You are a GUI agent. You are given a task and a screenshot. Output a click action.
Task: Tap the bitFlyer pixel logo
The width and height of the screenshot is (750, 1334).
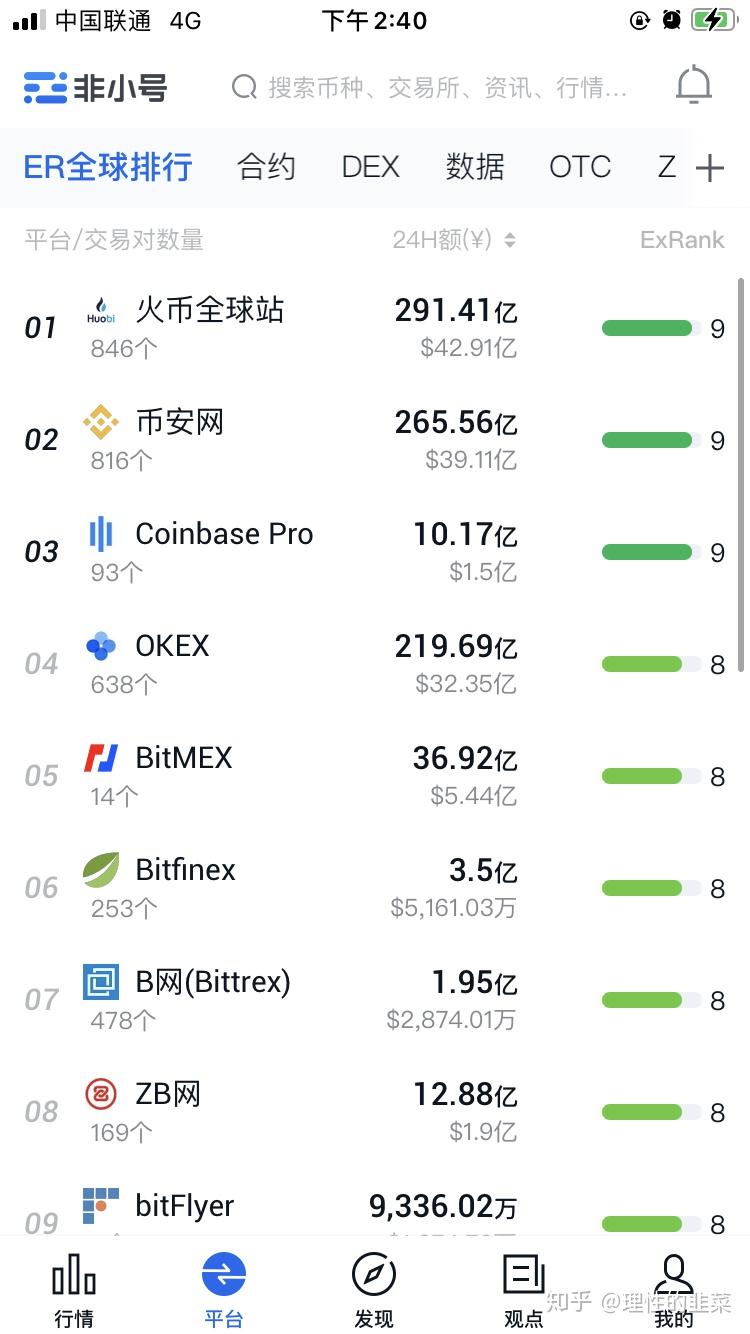[103, 1206]
